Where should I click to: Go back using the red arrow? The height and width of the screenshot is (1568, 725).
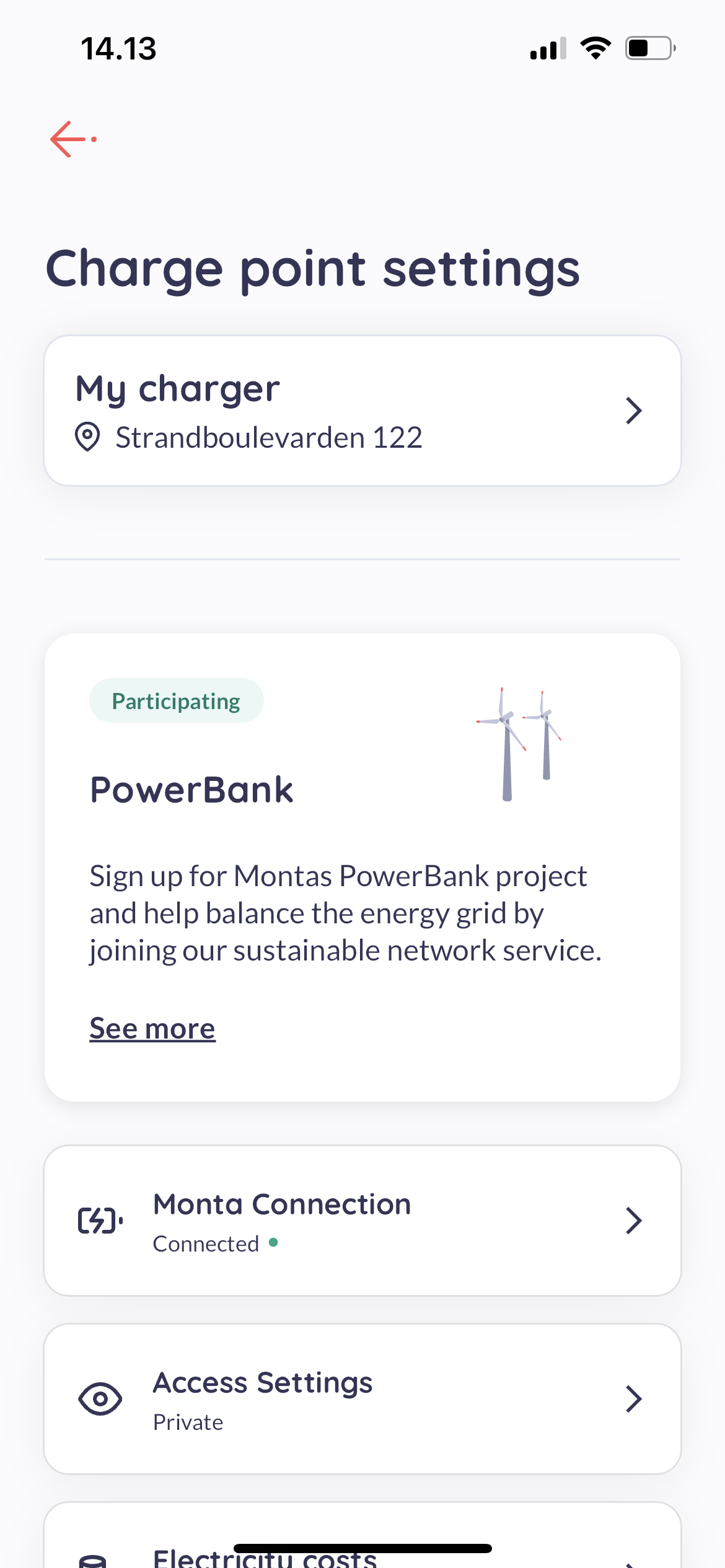pos(72,139)
